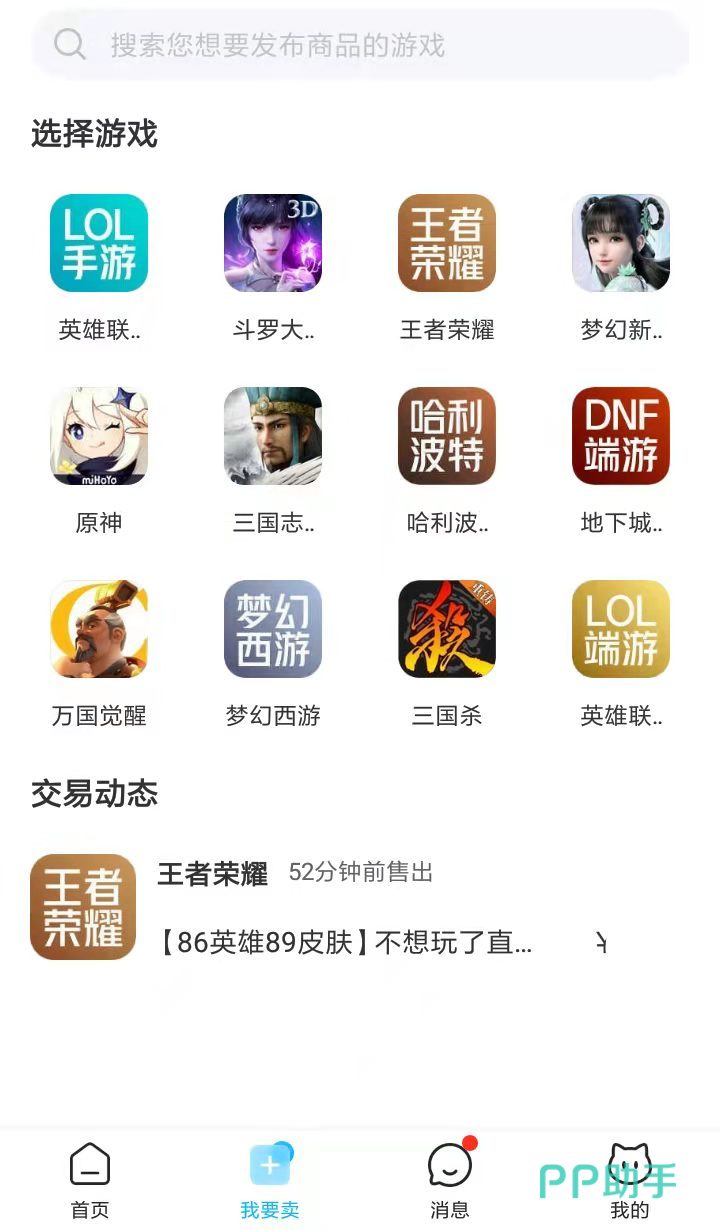Select the 三国志 game tile
This screenshot has height=1230, width=720.
[273, 436]
